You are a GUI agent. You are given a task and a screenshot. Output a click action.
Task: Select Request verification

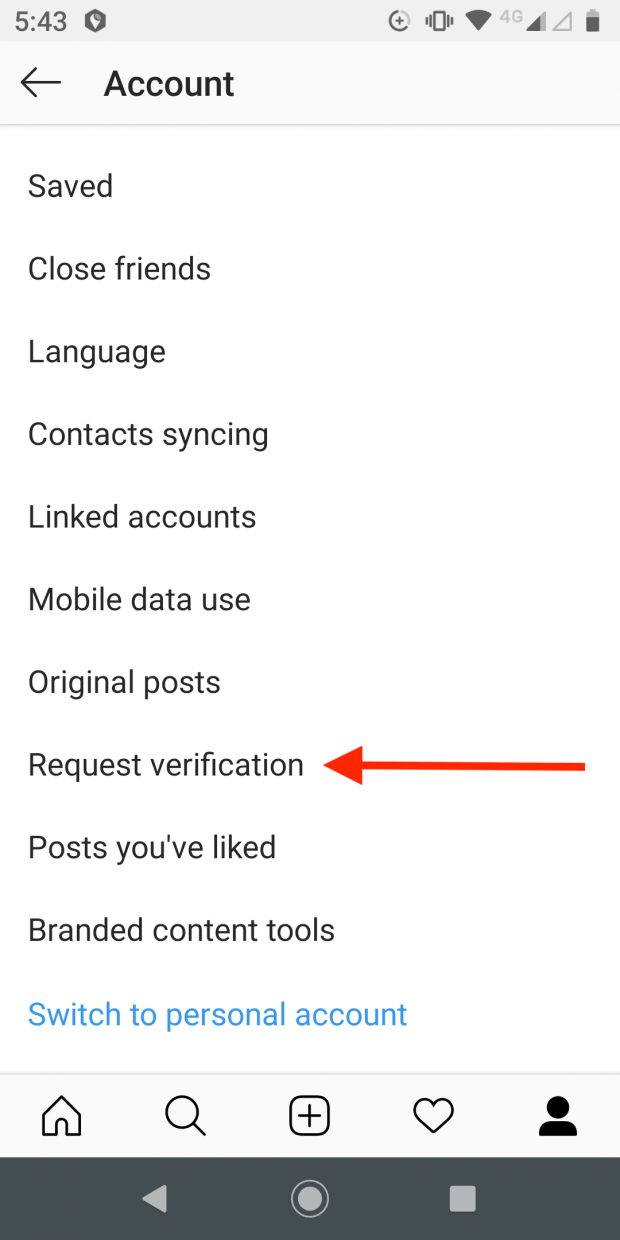[166, 765]
